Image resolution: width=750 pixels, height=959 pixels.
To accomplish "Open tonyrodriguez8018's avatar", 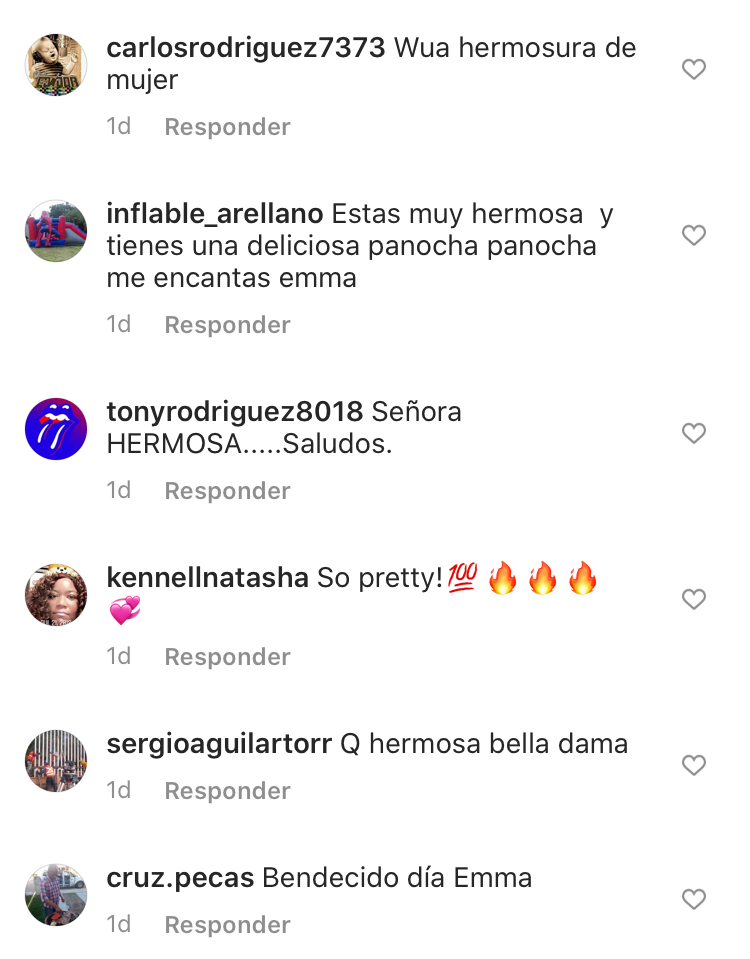I will [x=56, y=429].
